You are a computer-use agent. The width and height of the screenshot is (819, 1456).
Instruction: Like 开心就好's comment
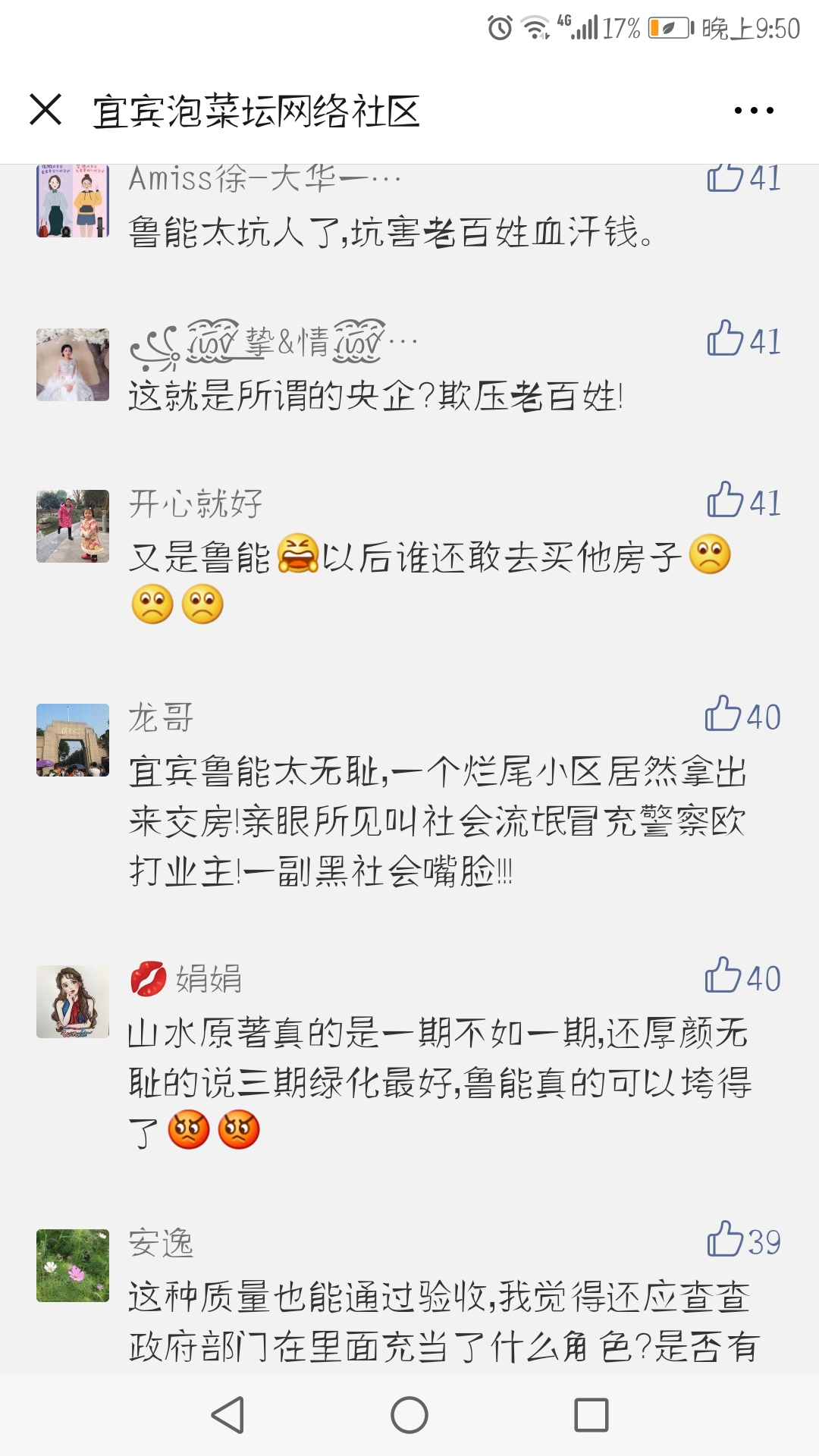coord(725,500)
